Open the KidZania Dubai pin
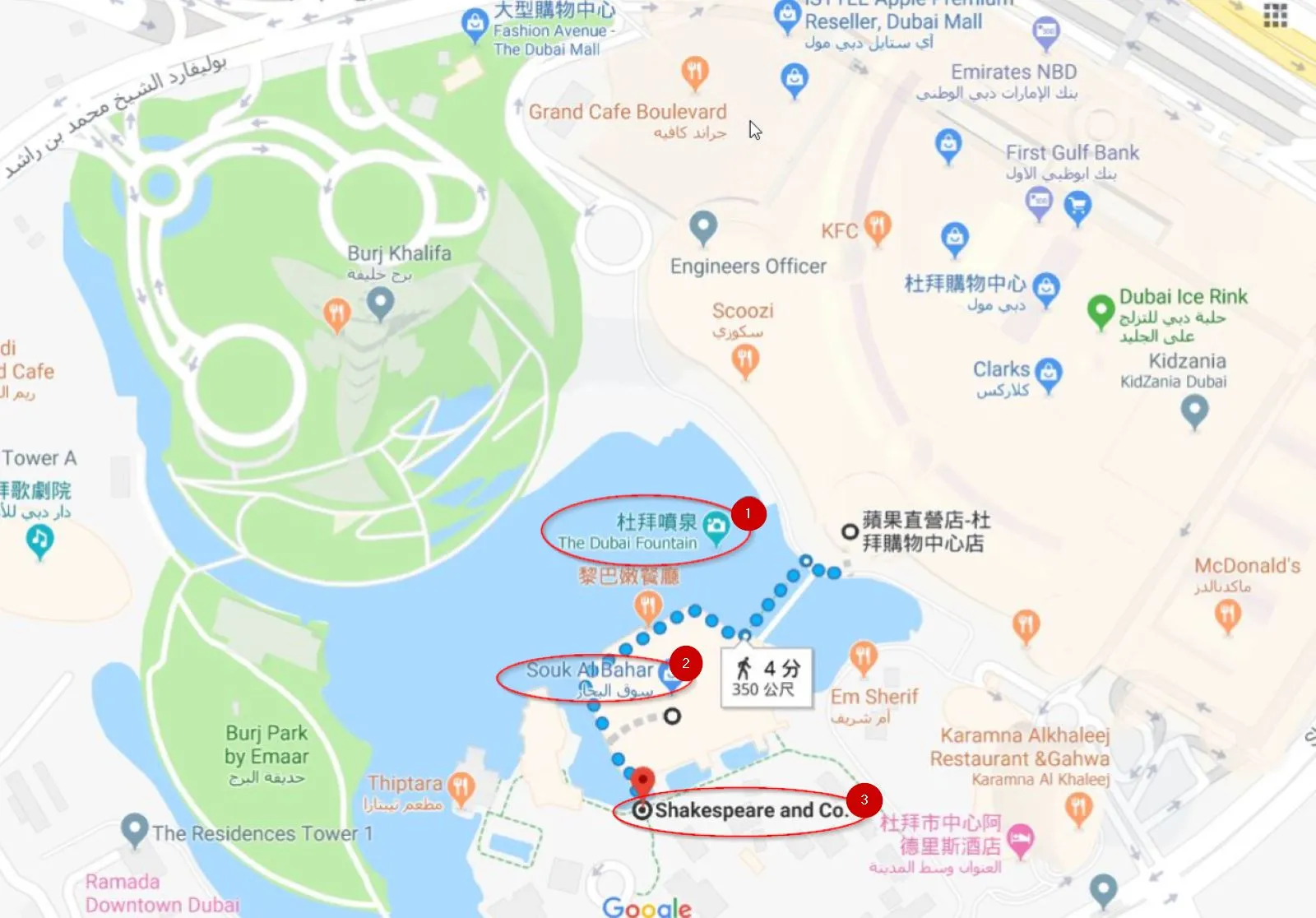The image size is (1316, 918). point(1194,410)
